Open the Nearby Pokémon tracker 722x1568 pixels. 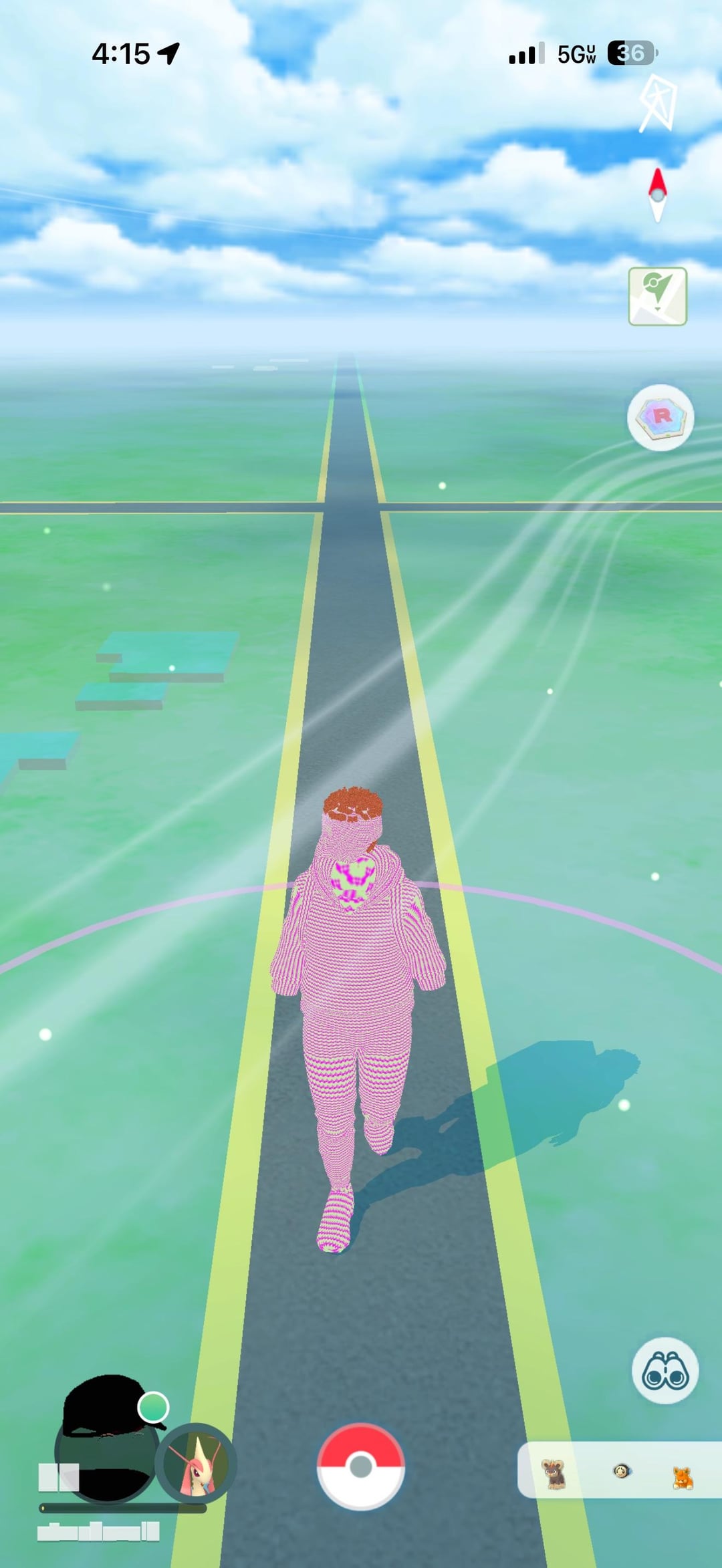point(618,1469)
